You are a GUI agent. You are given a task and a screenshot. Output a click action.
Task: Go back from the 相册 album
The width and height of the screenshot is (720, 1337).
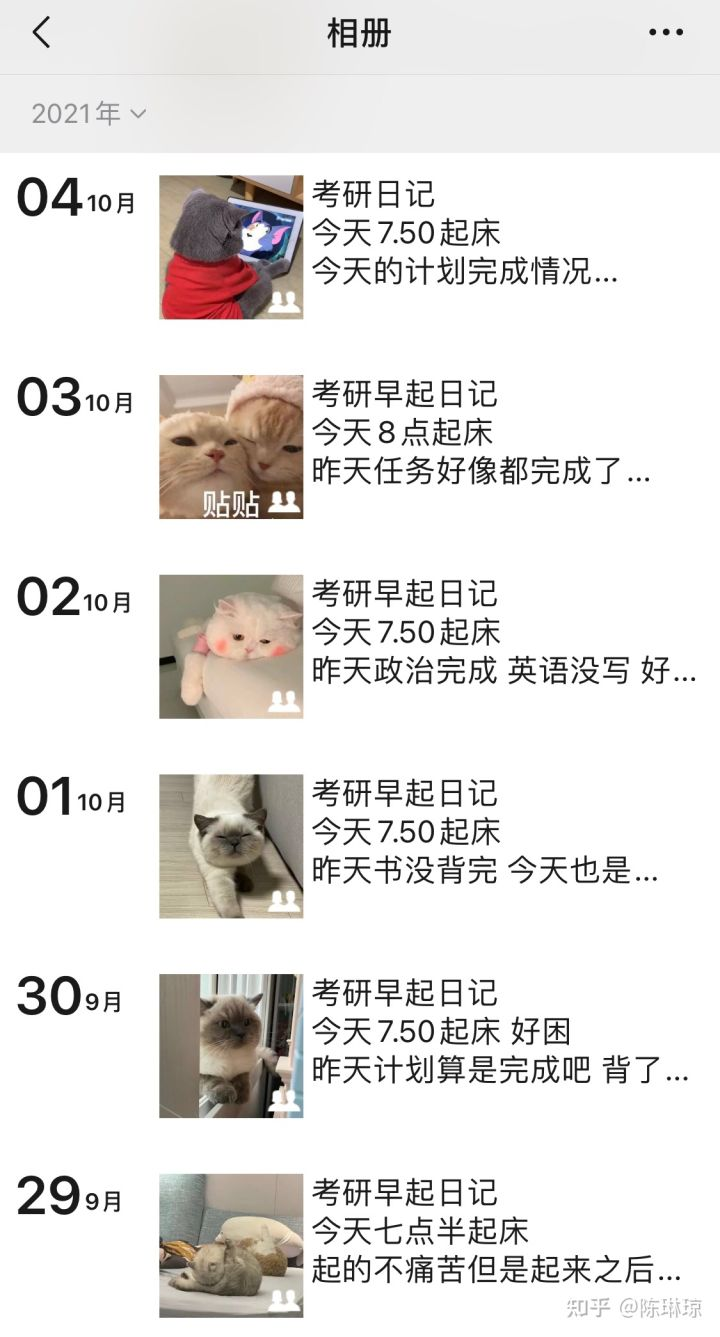point(41,33)
